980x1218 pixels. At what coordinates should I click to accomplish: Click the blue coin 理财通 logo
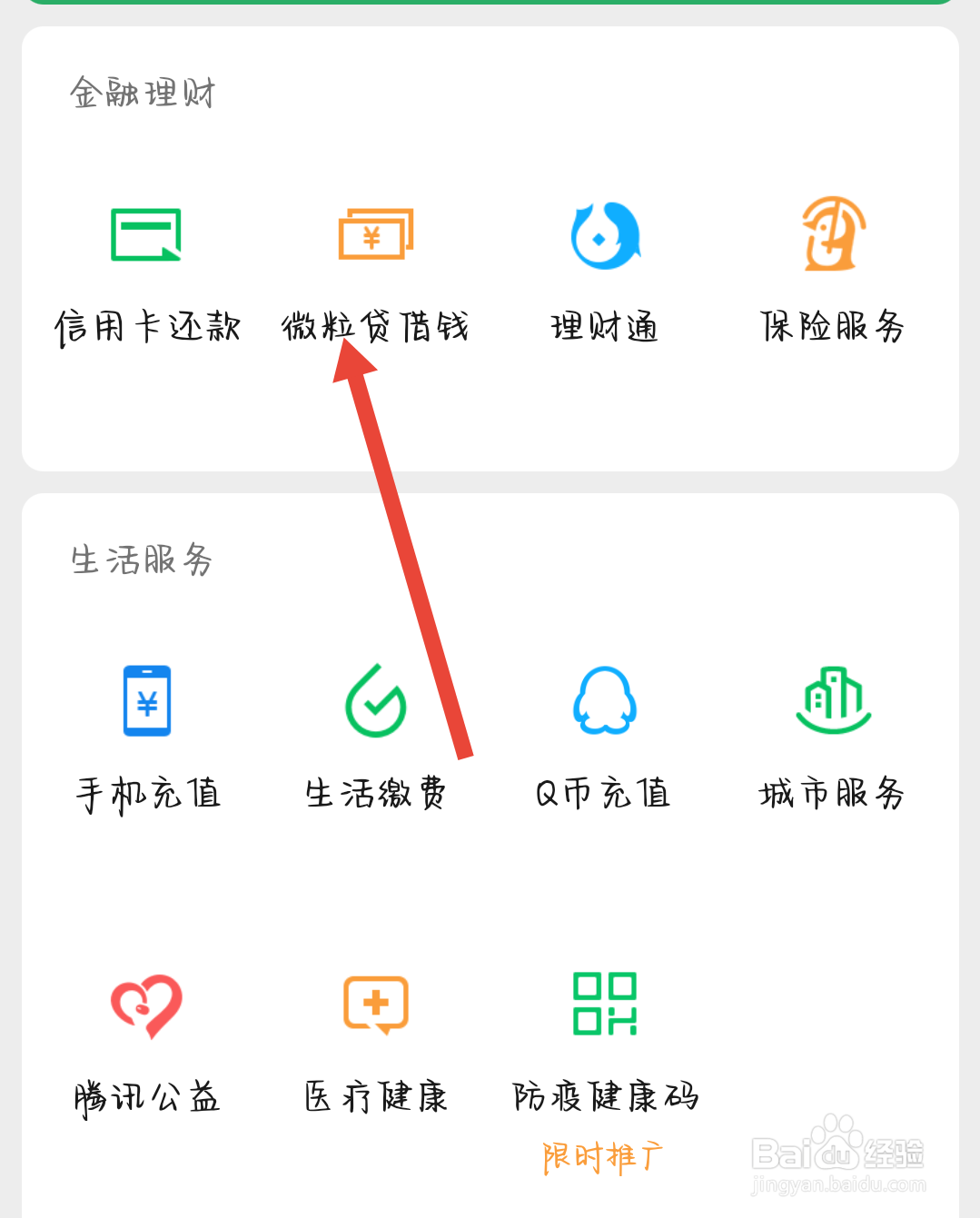click(x=604, y=234)
